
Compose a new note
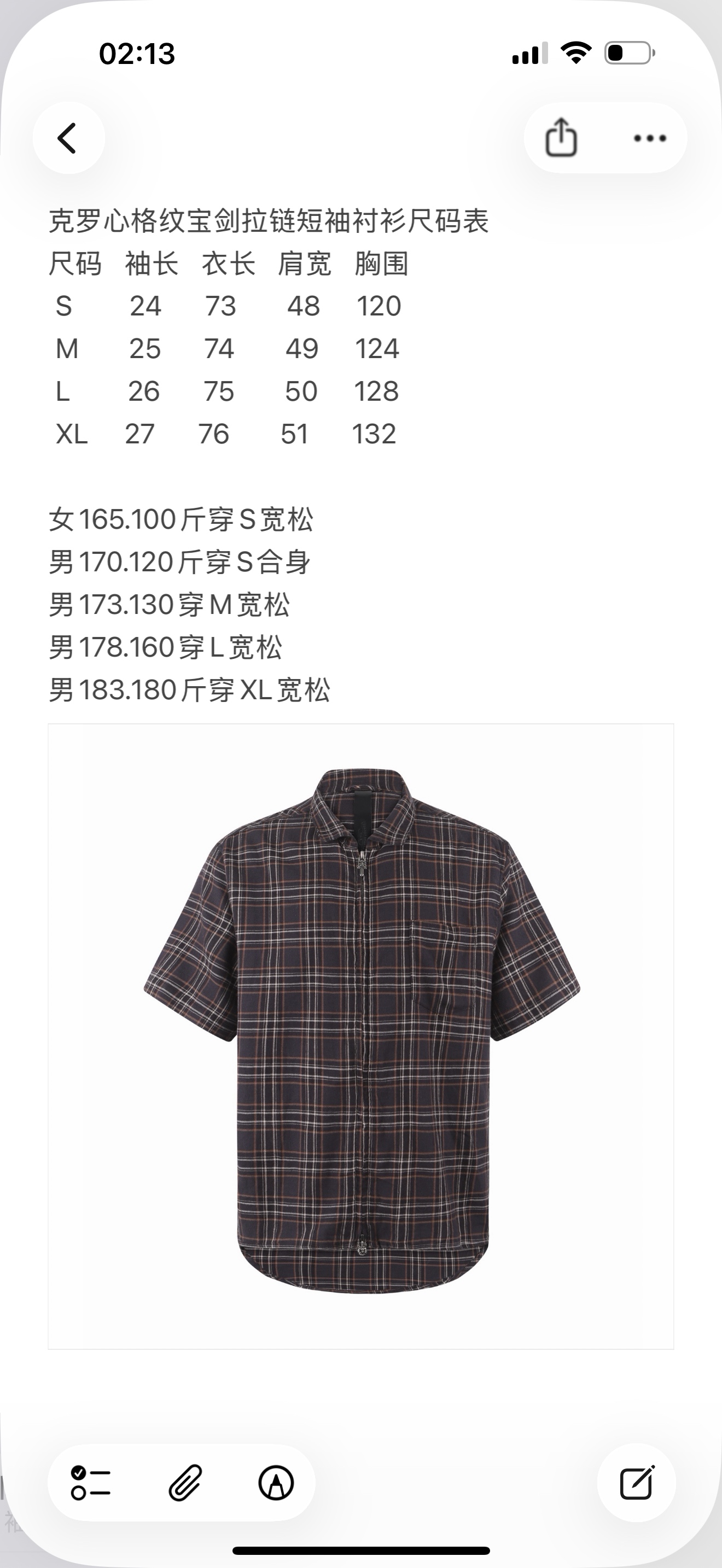point(636,1482)
